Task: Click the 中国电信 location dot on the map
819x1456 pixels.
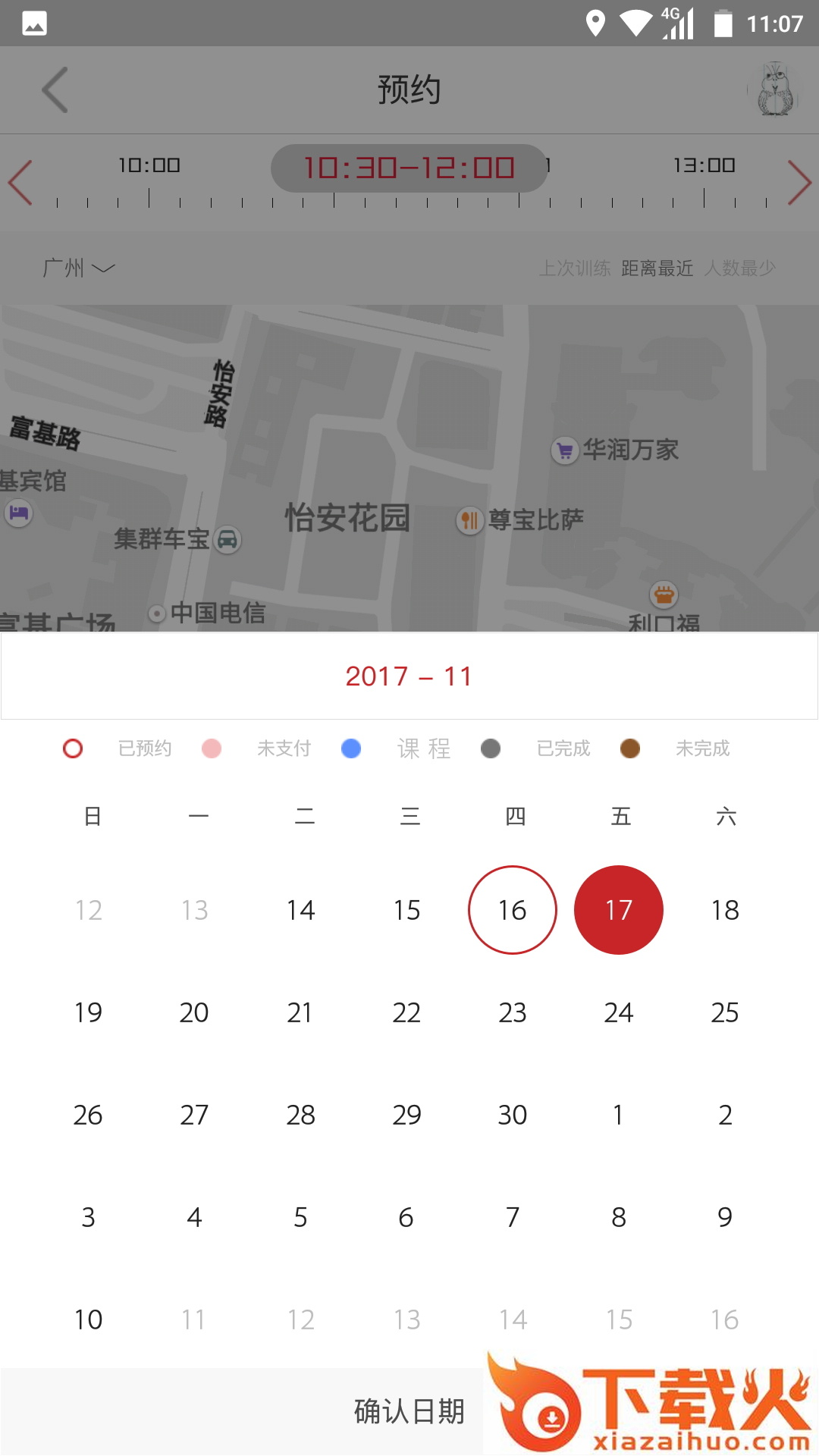Action: click(x=157, y=614)
